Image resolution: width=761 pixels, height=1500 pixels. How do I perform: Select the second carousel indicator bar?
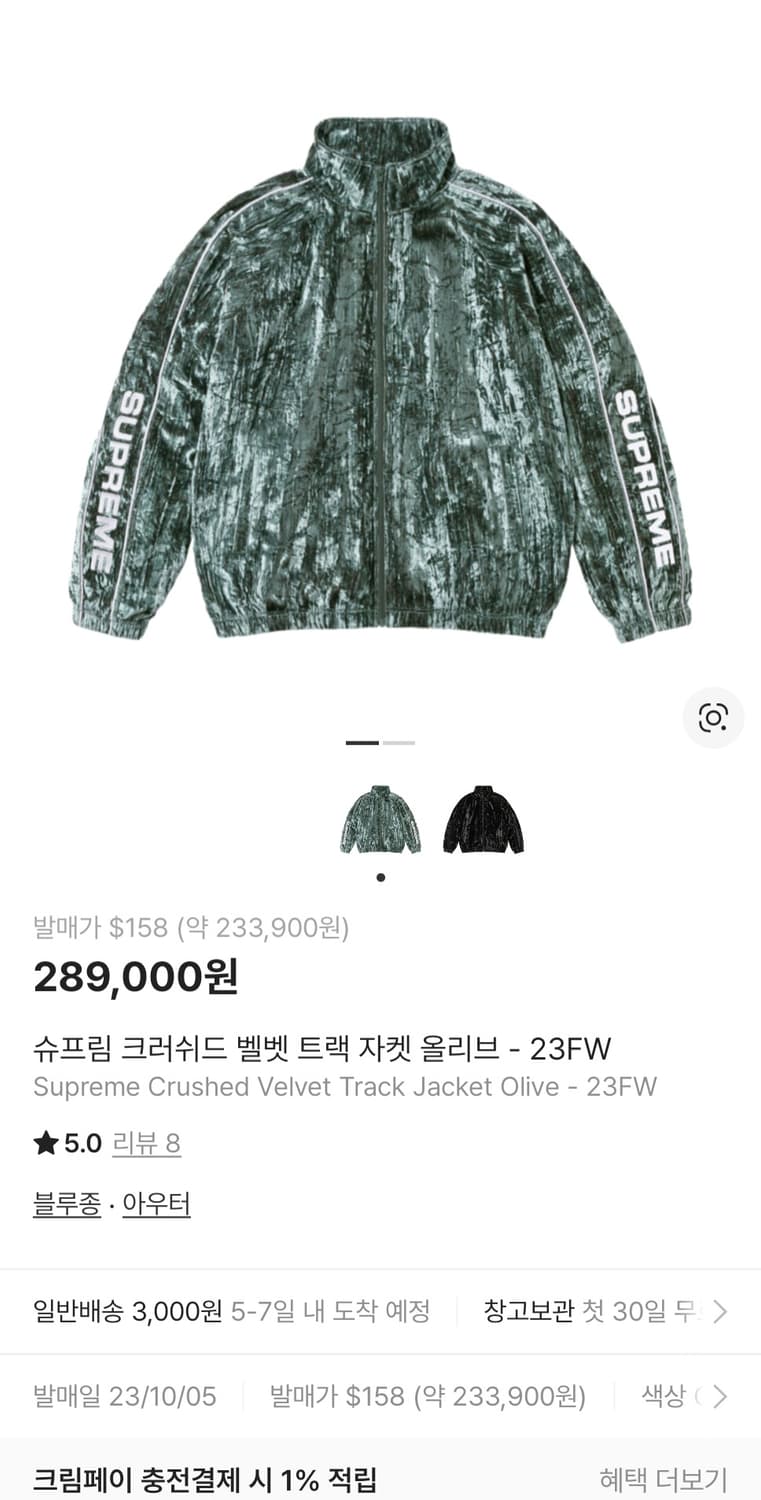pyautogui.click(x=399, y=744)
